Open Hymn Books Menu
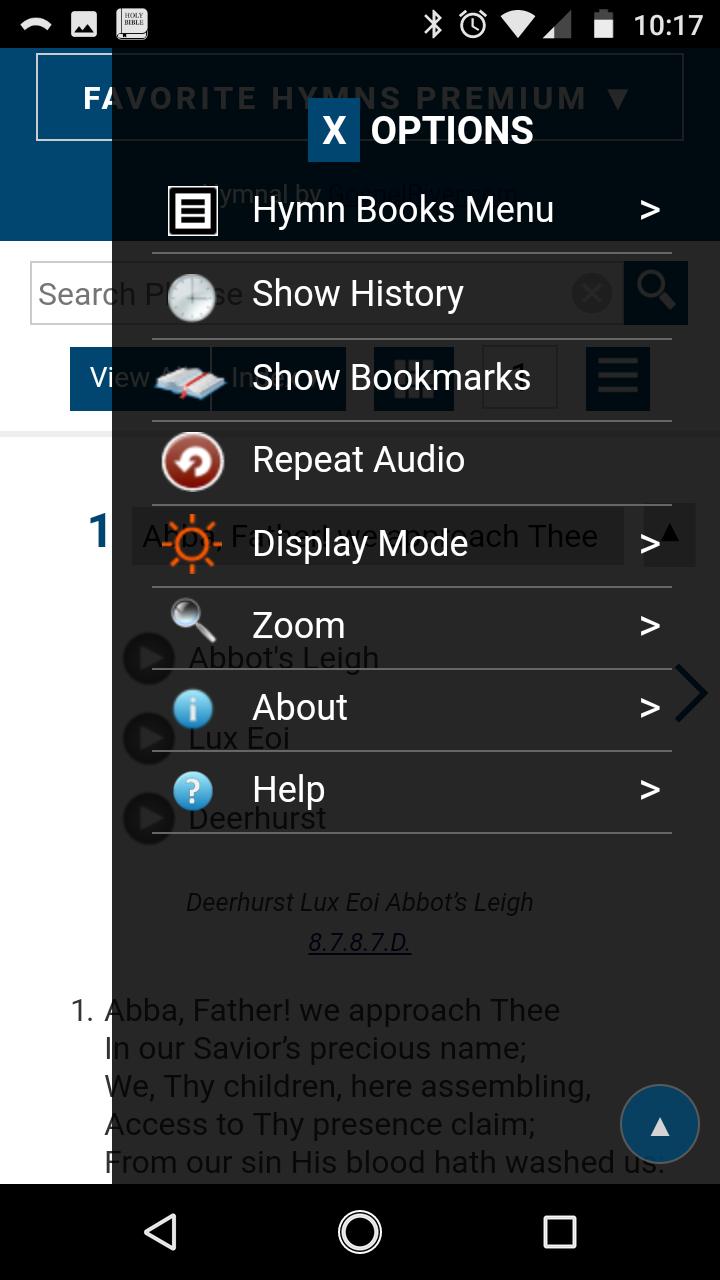720x1280 pixels. pyautogui.click(x=410, y=210)
